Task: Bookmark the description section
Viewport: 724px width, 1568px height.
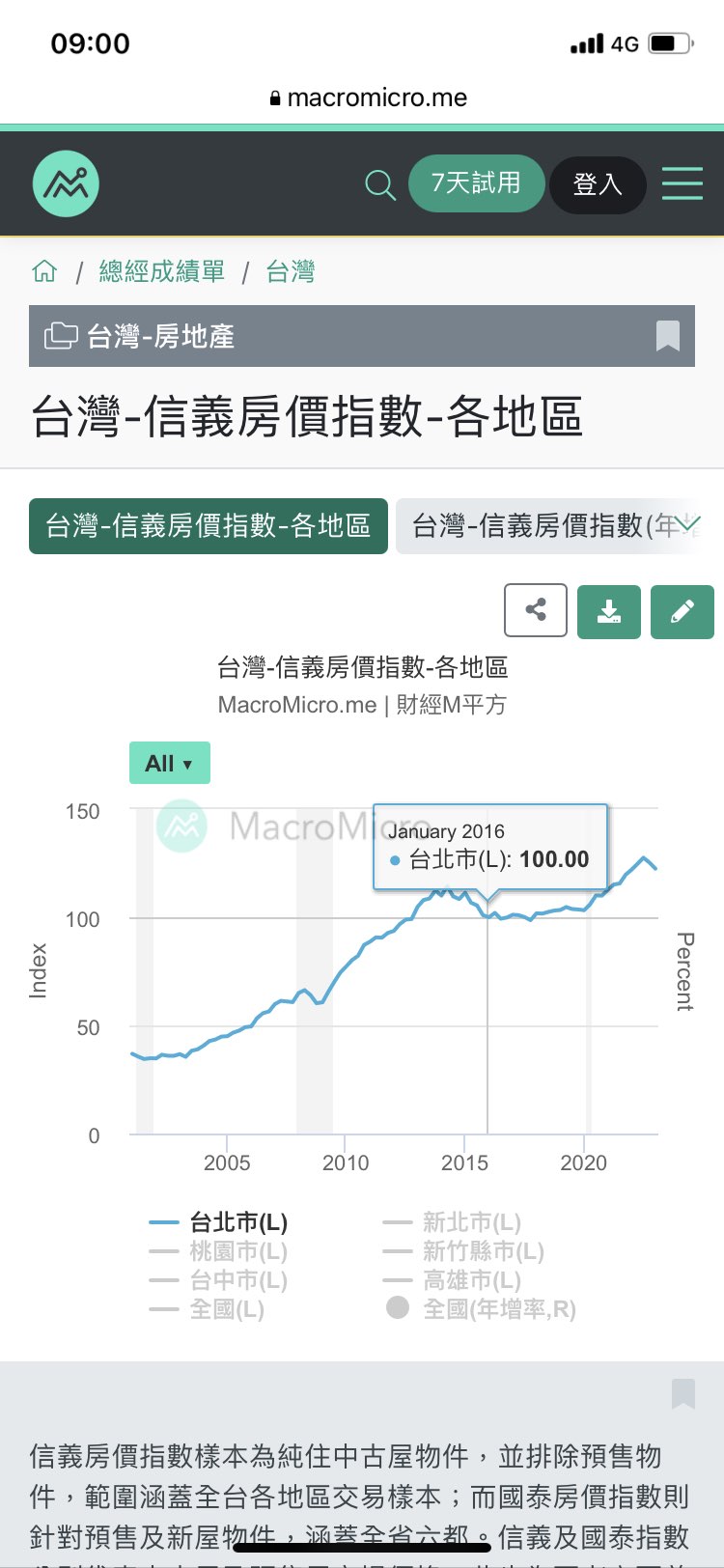Action: (x=683, y=1393)
